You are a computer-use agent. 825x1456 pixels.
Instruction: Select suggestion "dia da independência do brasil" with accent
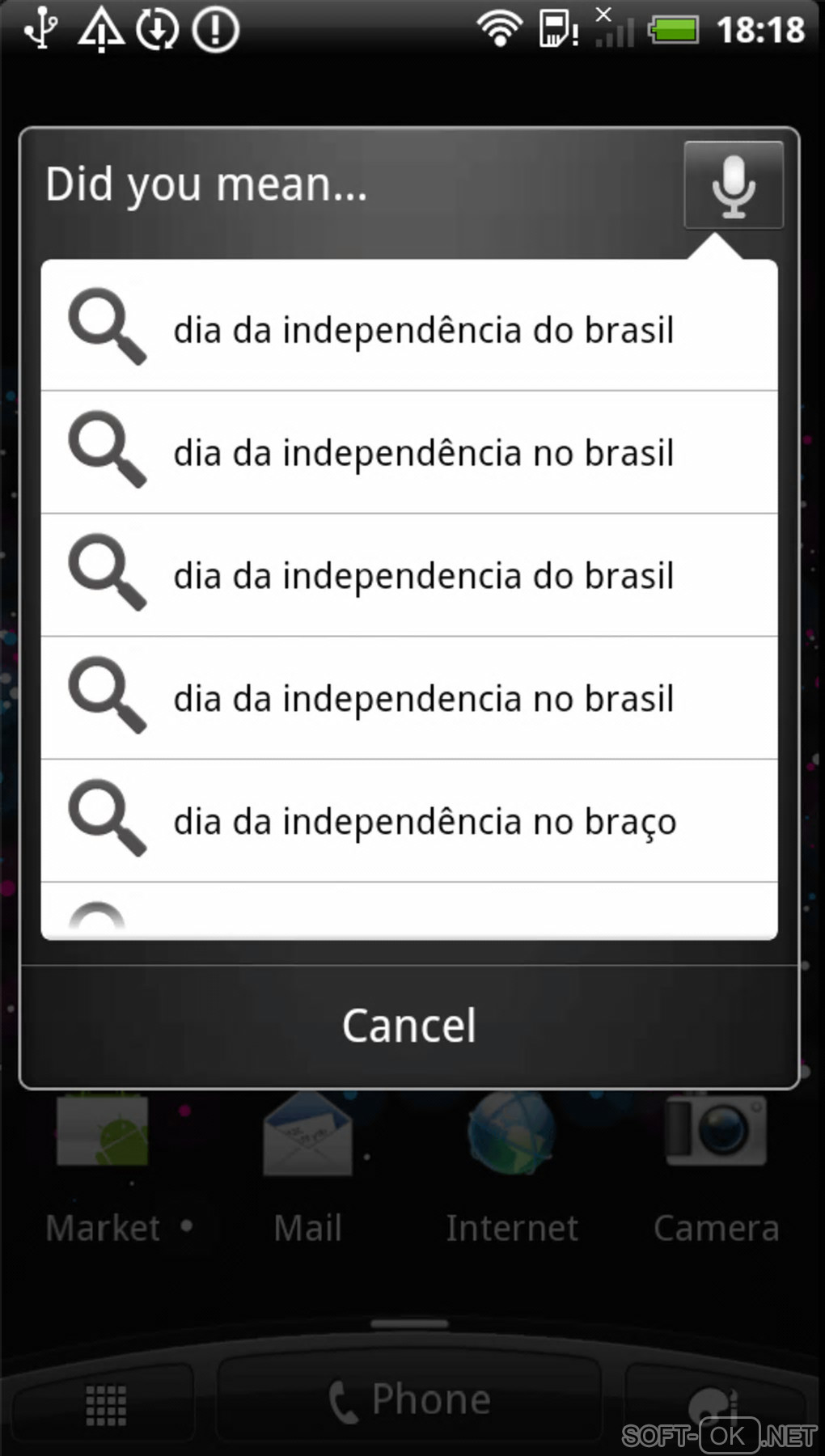coord(409,328)
